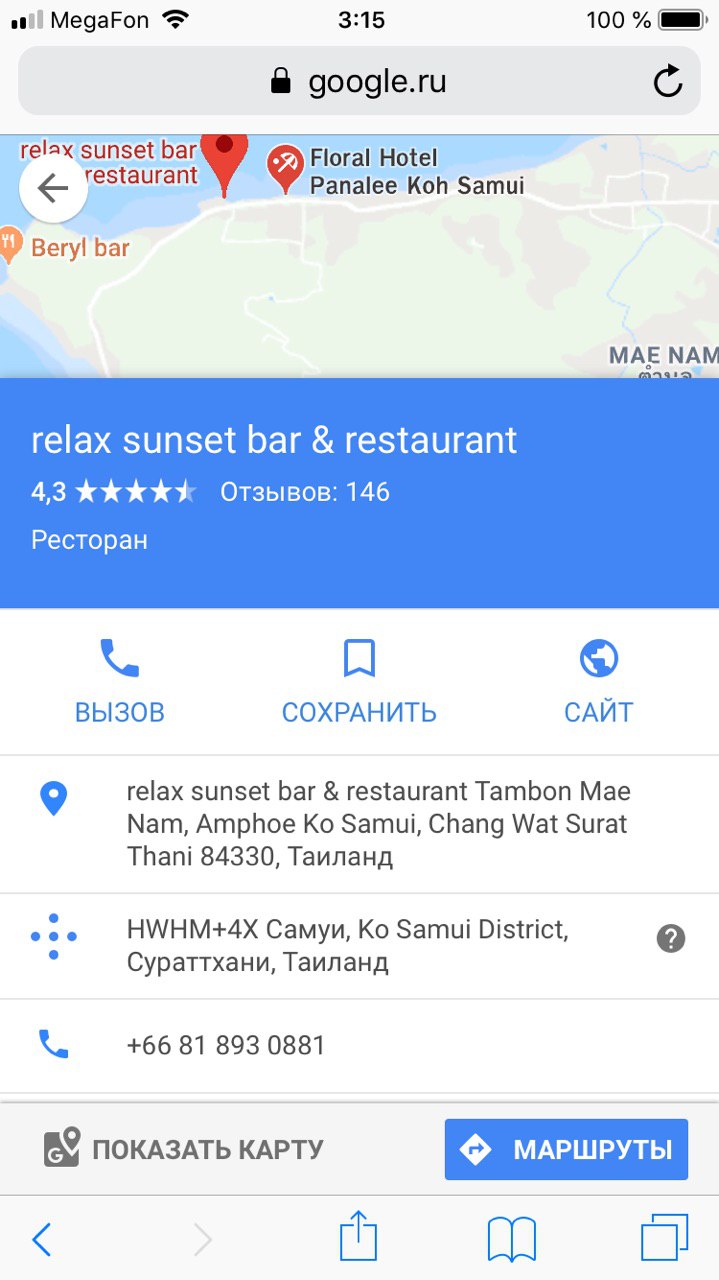Call the restaurant via ВЫЗОВ

pyautogui.click(x=119, y=681)
